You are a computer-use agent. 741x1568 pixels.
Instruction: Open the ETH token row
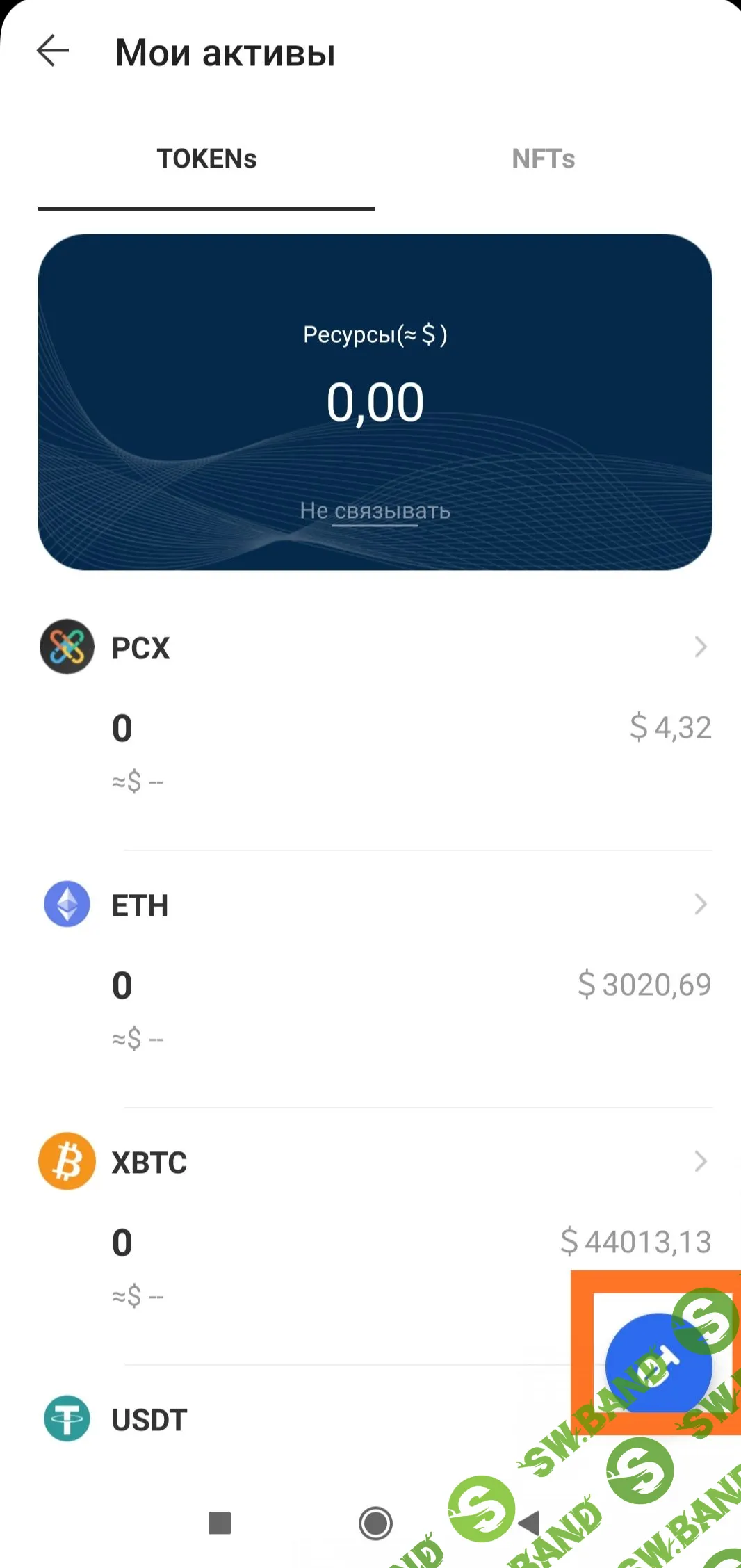[375, 905]
